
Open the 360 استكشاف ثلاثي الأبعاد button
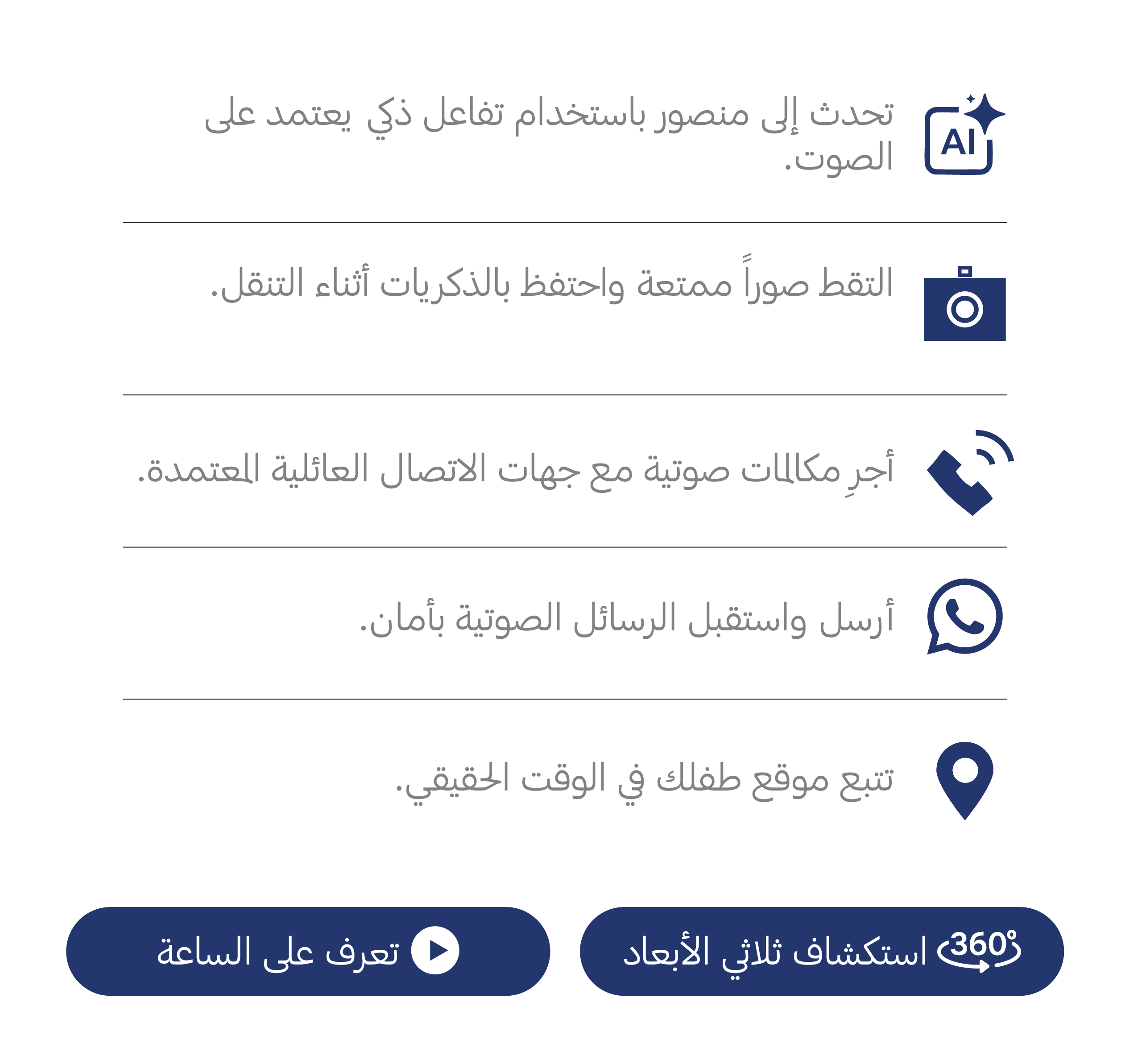click(x=821, y=951)
